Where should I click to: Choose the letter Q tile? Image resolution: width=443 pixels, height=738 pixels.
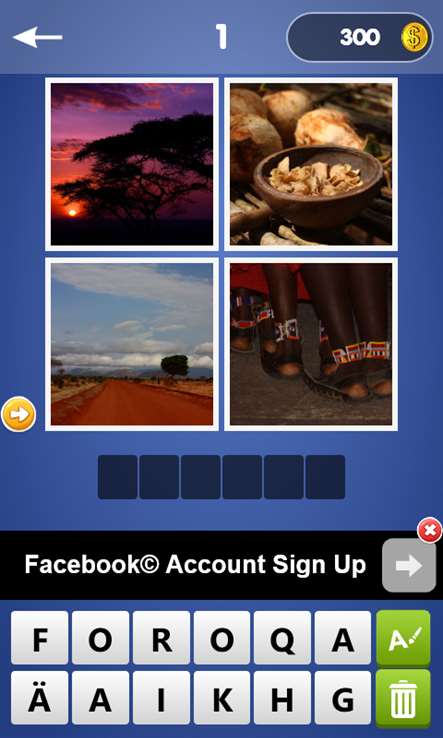(x=282, y=638)
